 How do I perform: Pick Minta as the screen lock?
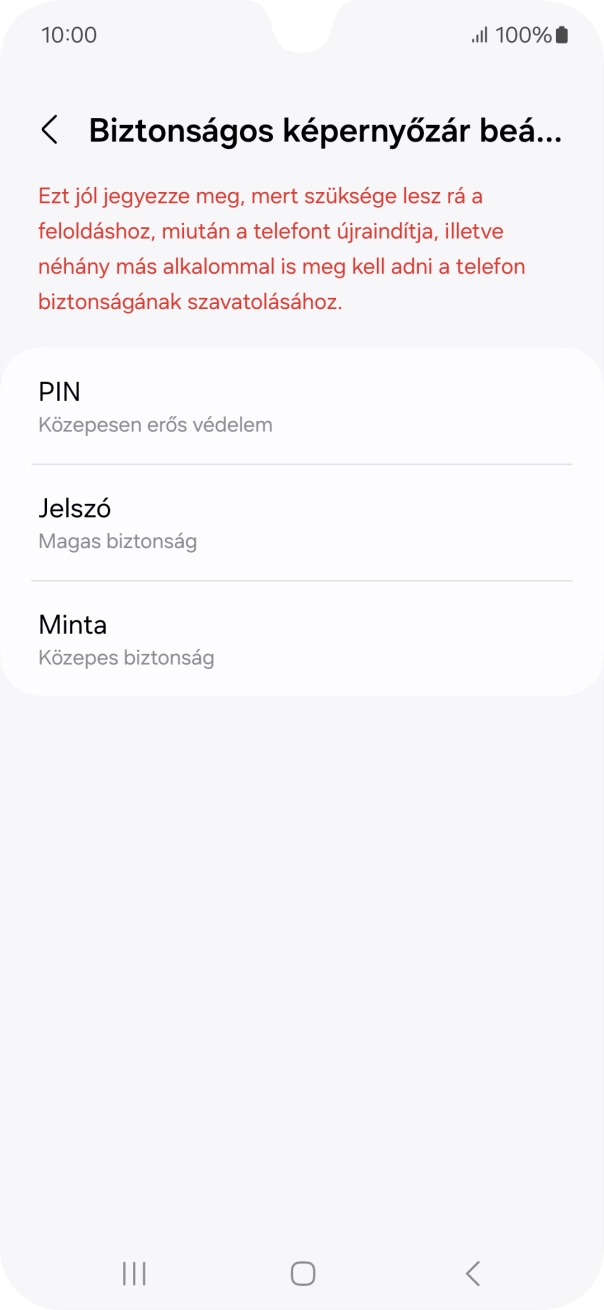[x=301, y=639]
